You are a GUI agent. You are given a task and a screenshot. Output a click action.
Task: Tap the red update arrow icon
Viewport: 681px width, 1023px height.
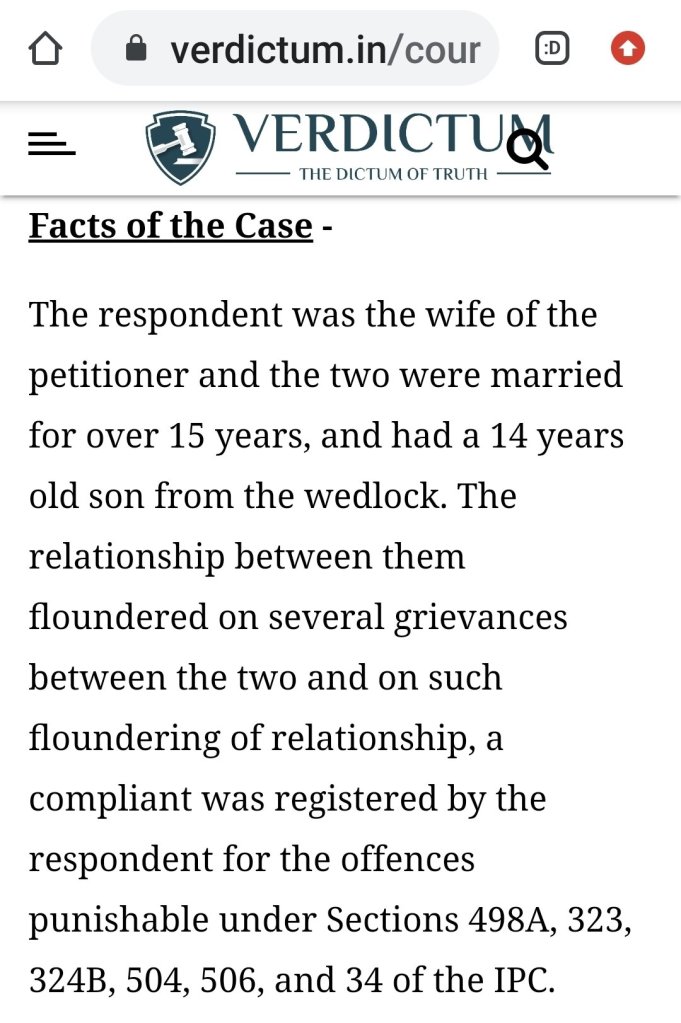(628, 48)
